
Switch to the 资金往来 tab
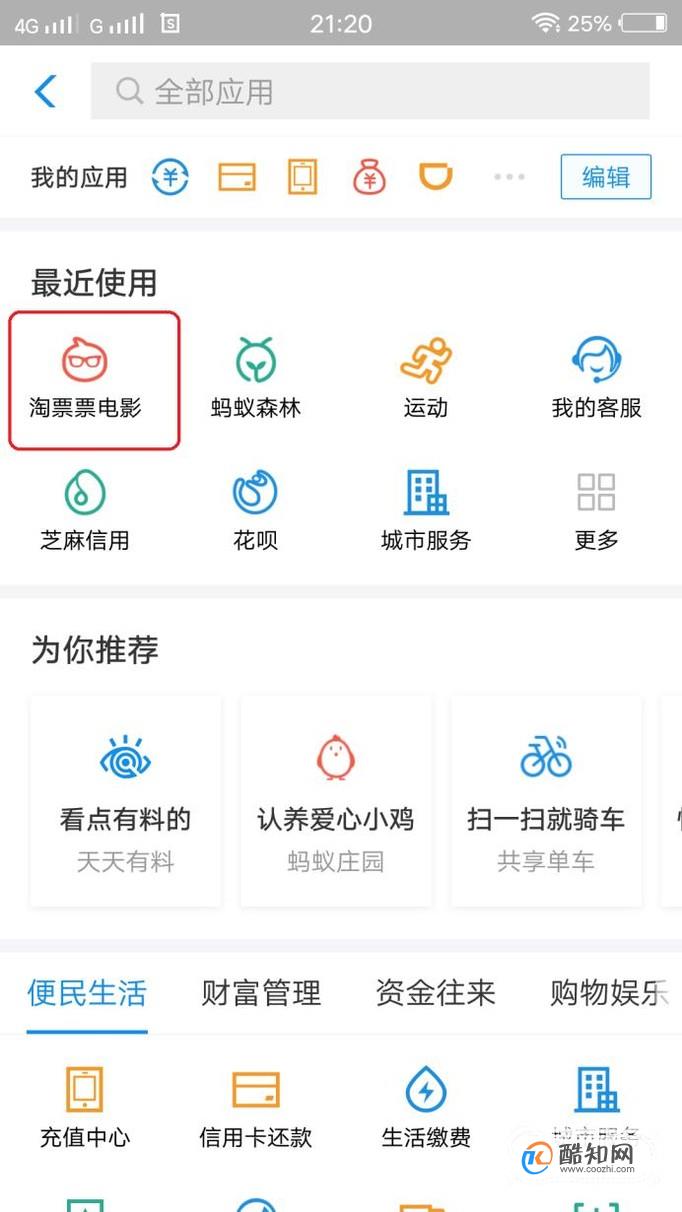click(x=436, y=993)
